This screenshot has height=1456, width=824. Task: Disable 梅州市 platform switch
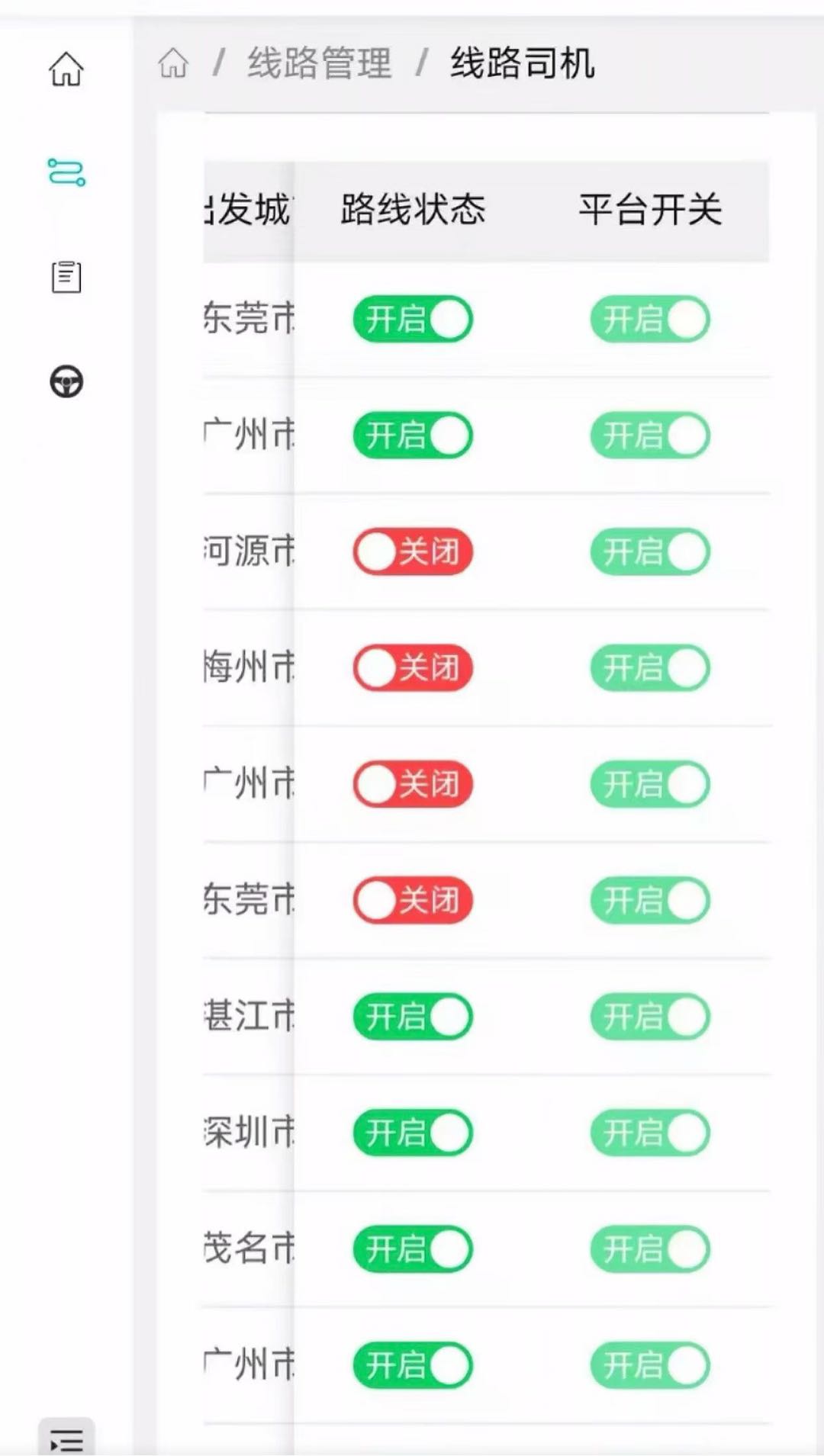point(649,667)
